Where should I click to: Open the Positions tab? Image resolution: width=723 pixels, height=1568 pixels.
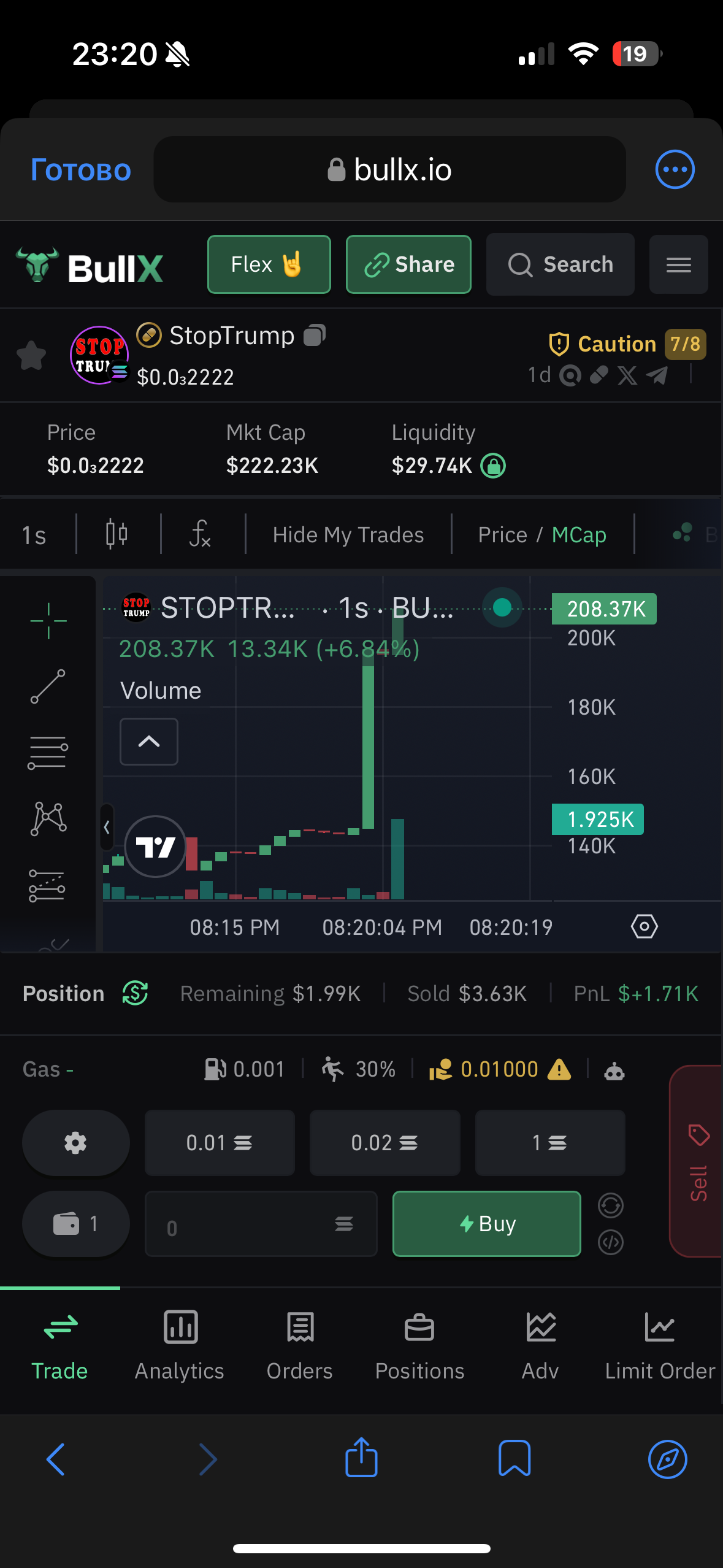pyautogui.click(x=419, y=1345)
